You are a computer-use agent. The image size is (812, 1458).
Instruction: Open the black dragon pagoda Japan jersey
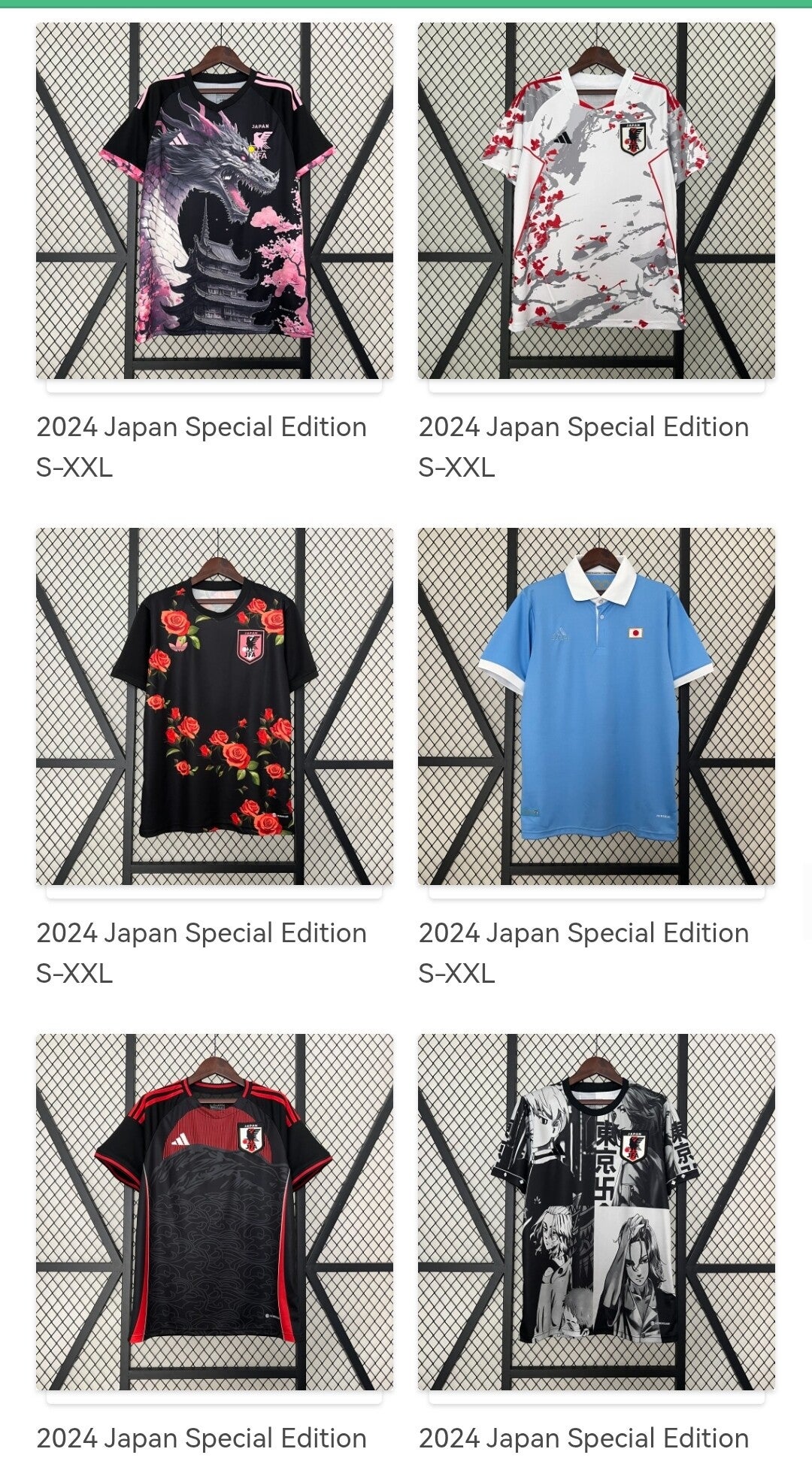pyautogui.click(x=214, y=201)
